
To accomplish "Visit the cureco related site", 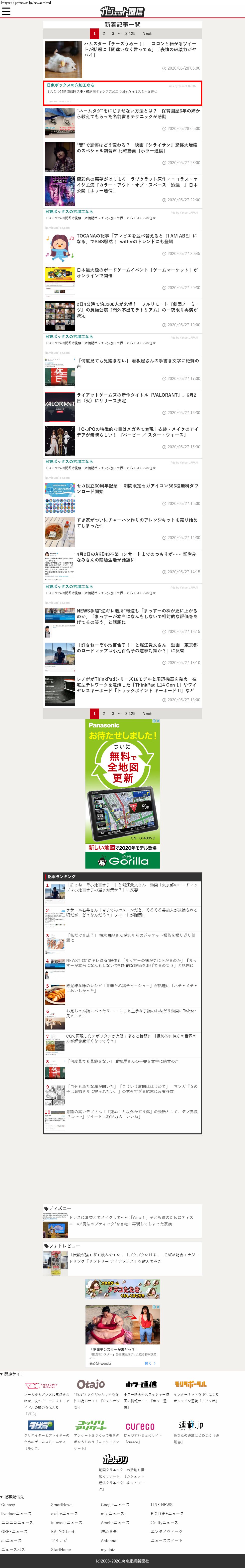I will tap(140, 1426).
